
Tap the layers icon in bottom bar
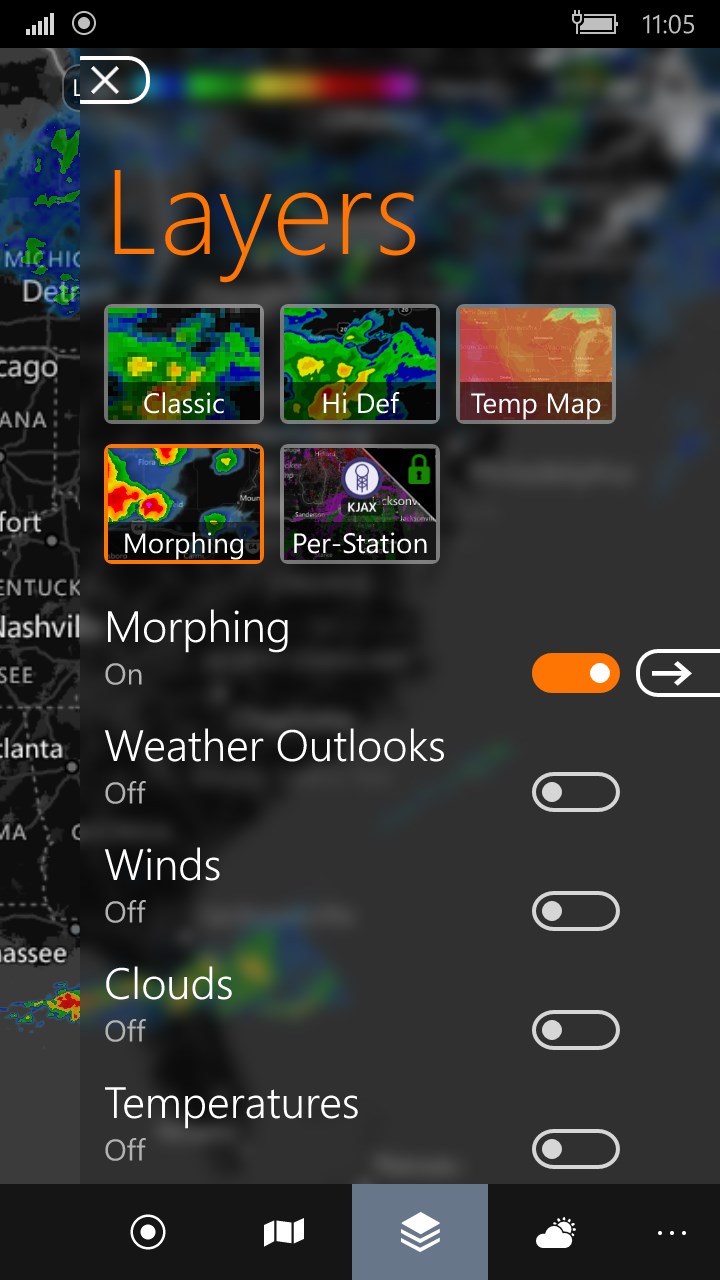(420, 1233)
